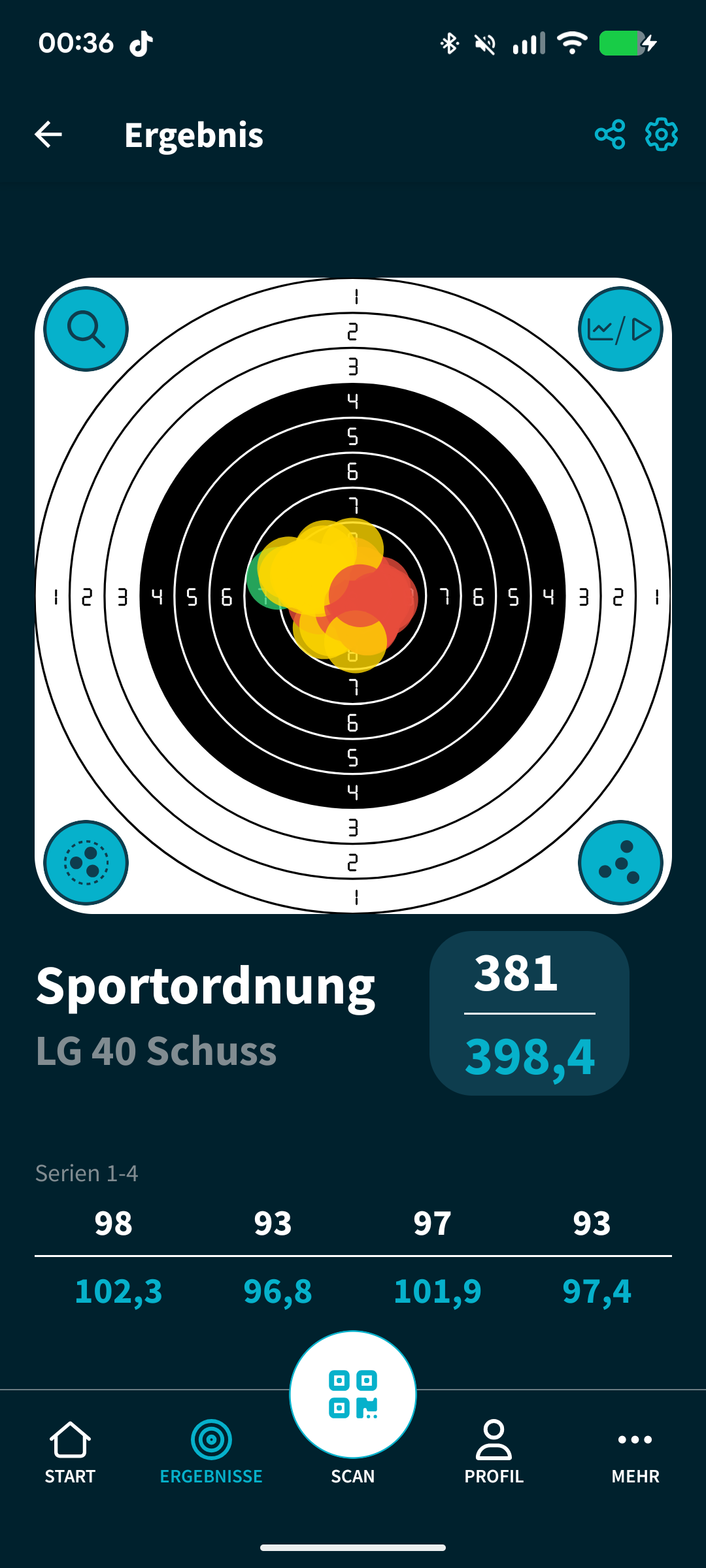Open the chart and playback view button
Viewport: 706px width, 1568px height.
620,329
